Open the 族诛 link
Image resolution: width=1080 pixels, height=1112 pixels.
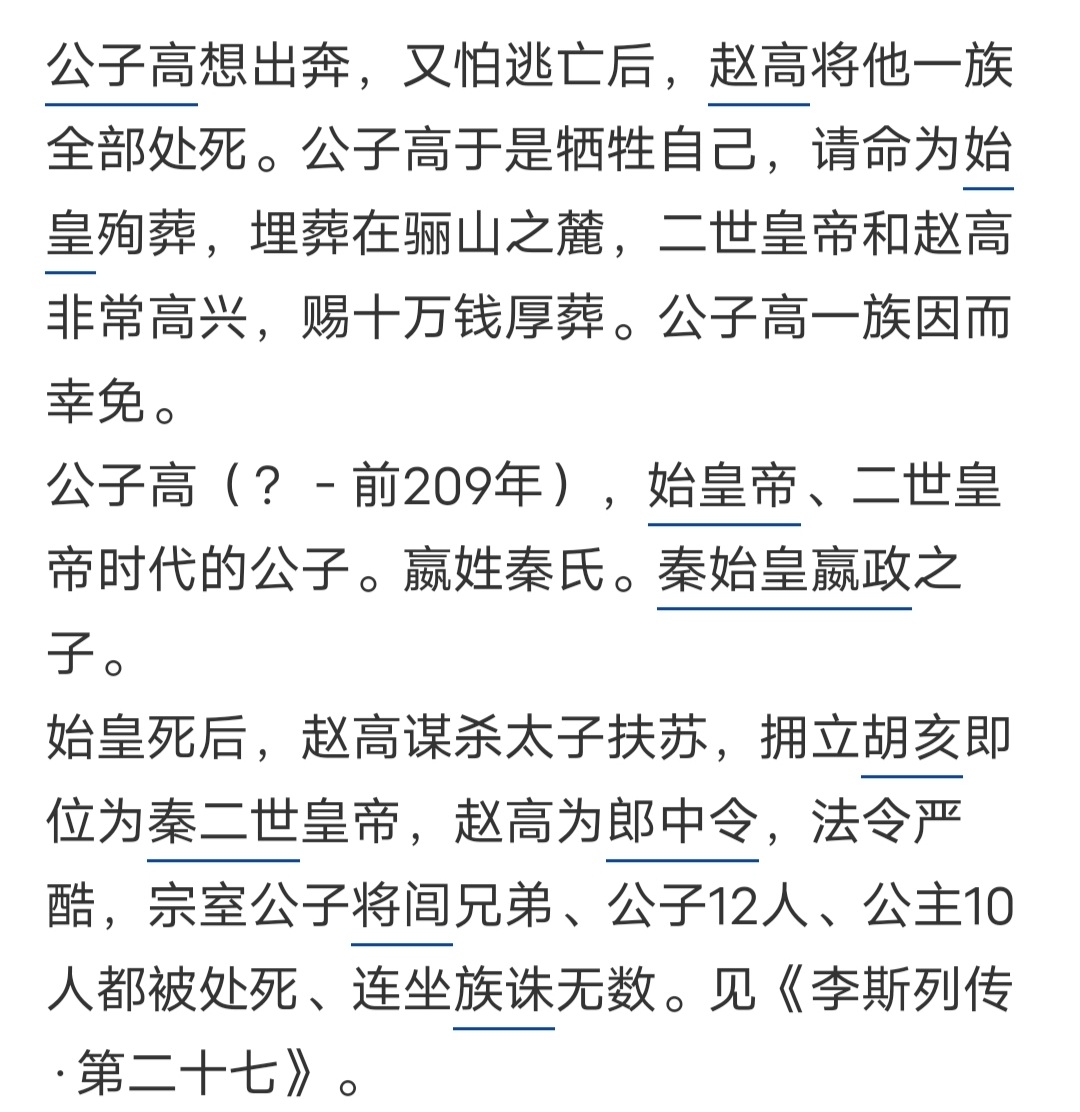(503, 989)
